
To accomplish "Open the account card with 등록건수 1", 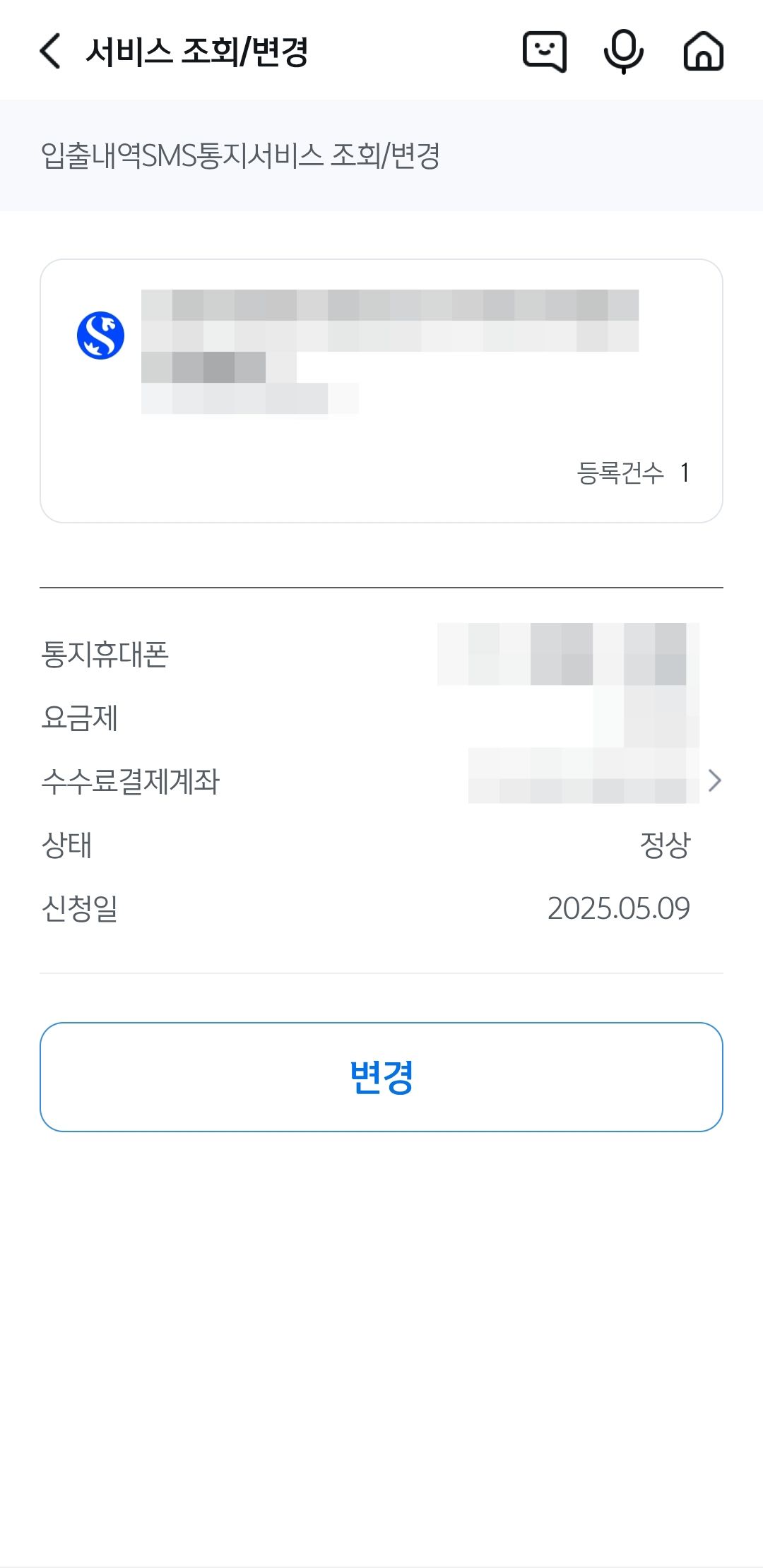I will (381, 391).
